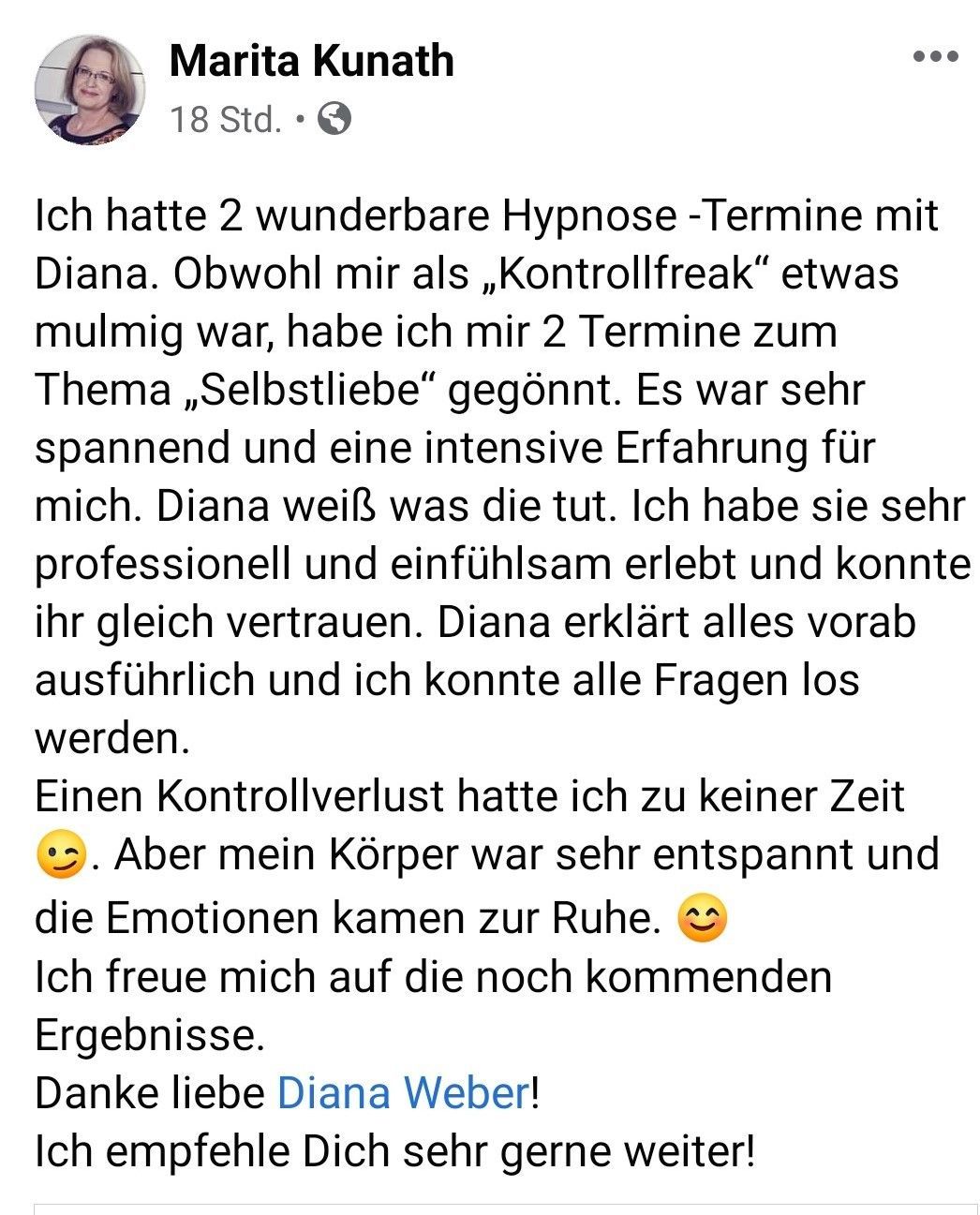Viewport: 980px width, 1215px height.
Task: Open the post via the 18 Std. timestamp
Action: [226, 119]
